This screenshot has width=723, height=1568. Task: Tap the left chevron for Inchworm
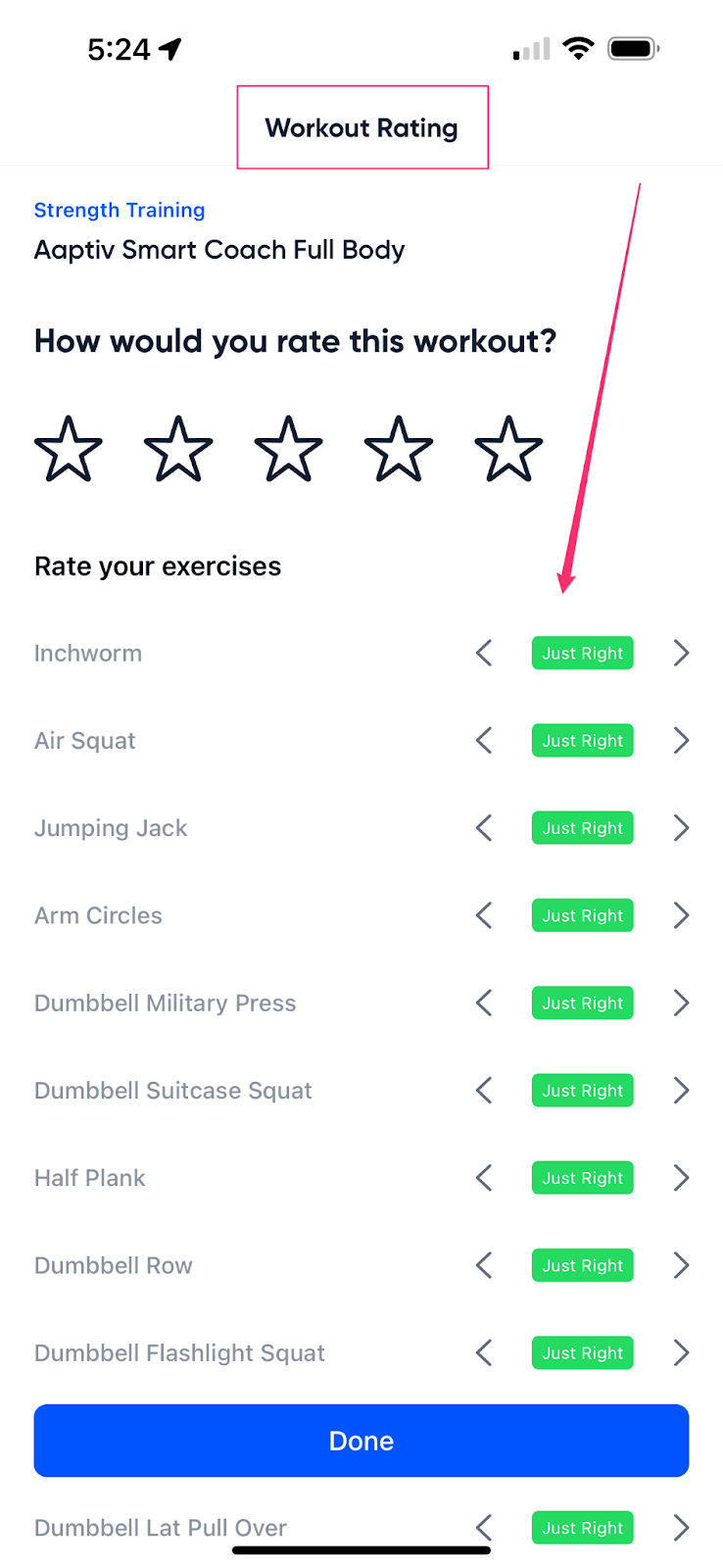484,653
